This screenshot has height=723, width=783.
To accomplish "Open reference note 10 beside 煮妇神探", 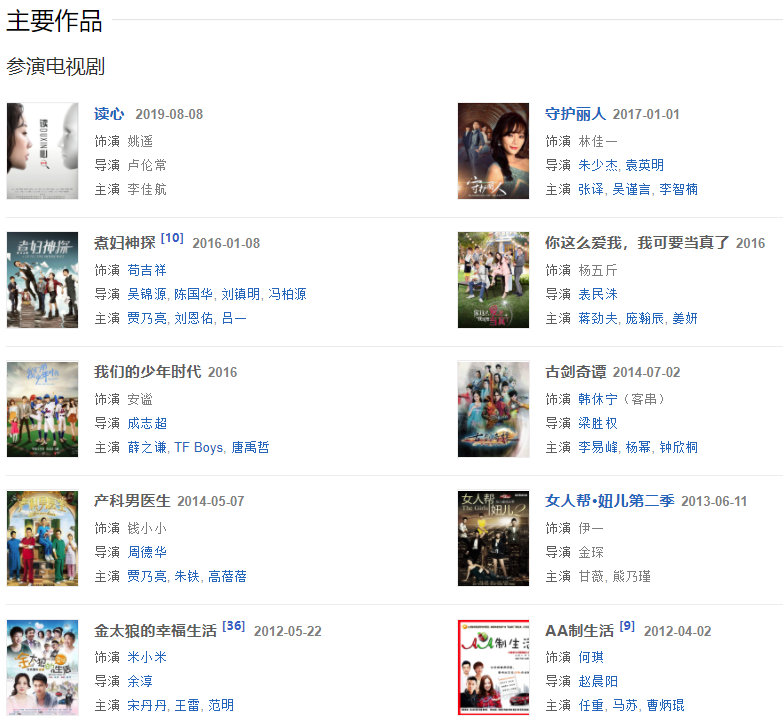I will [172, 238].
